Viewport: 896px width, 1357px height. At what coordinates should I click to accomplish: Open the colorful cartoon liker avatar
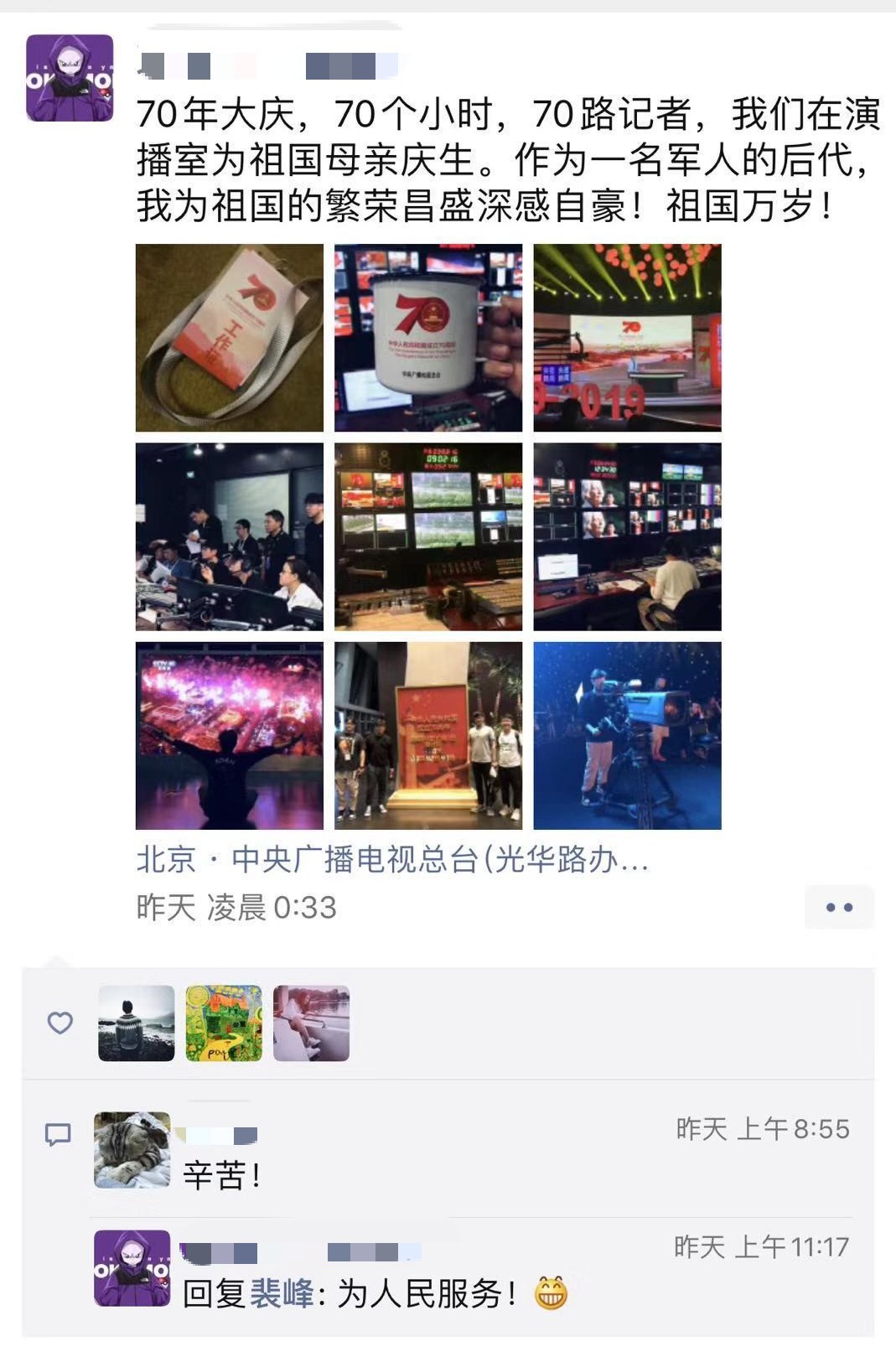click(x=224, y=1023)
